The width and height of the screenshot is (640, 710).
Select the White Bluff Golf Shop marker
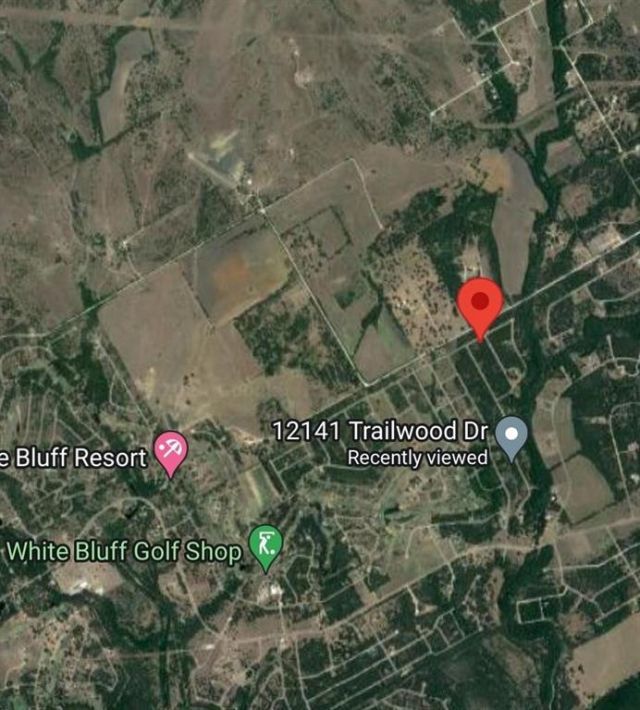pyautogui.click(x=266, y=546)
